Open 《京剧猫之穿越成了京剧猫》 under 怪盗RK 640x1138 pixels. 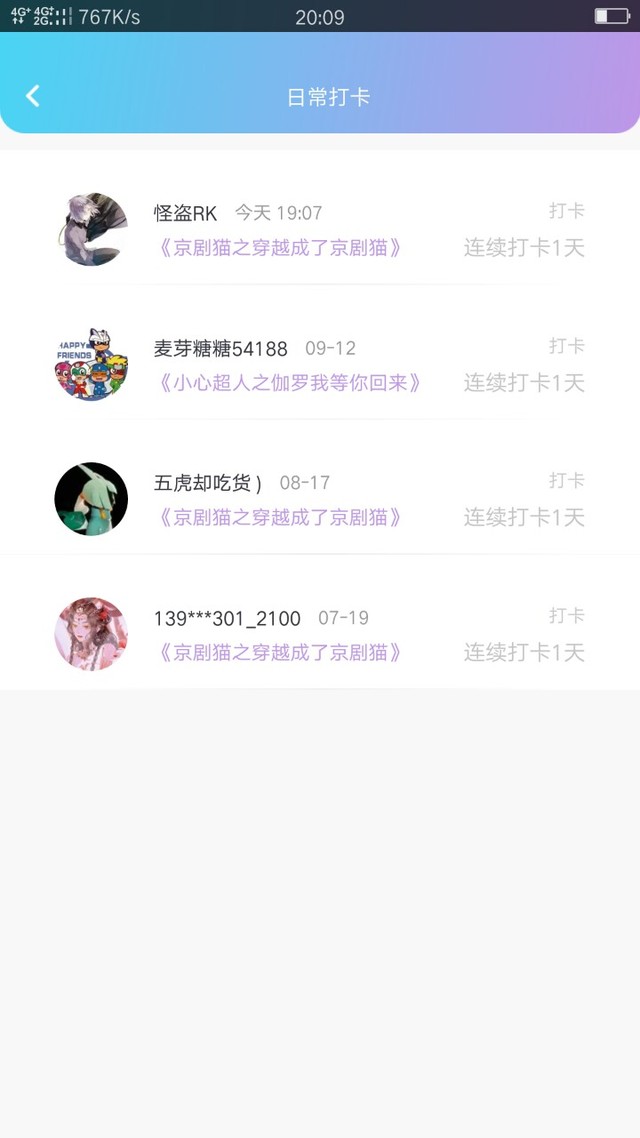click(x=280, y=248)
